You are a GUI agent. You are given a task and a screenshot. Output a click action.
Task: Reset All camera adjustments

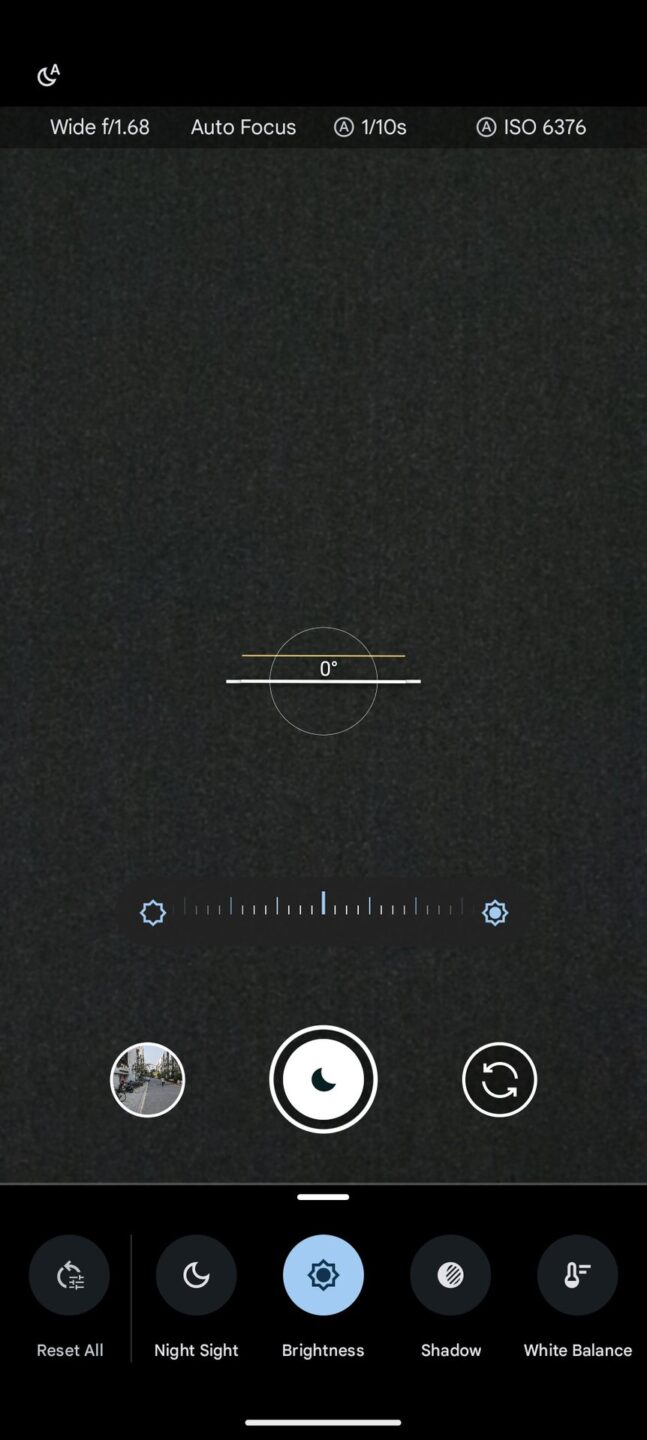click(69, 1275)
